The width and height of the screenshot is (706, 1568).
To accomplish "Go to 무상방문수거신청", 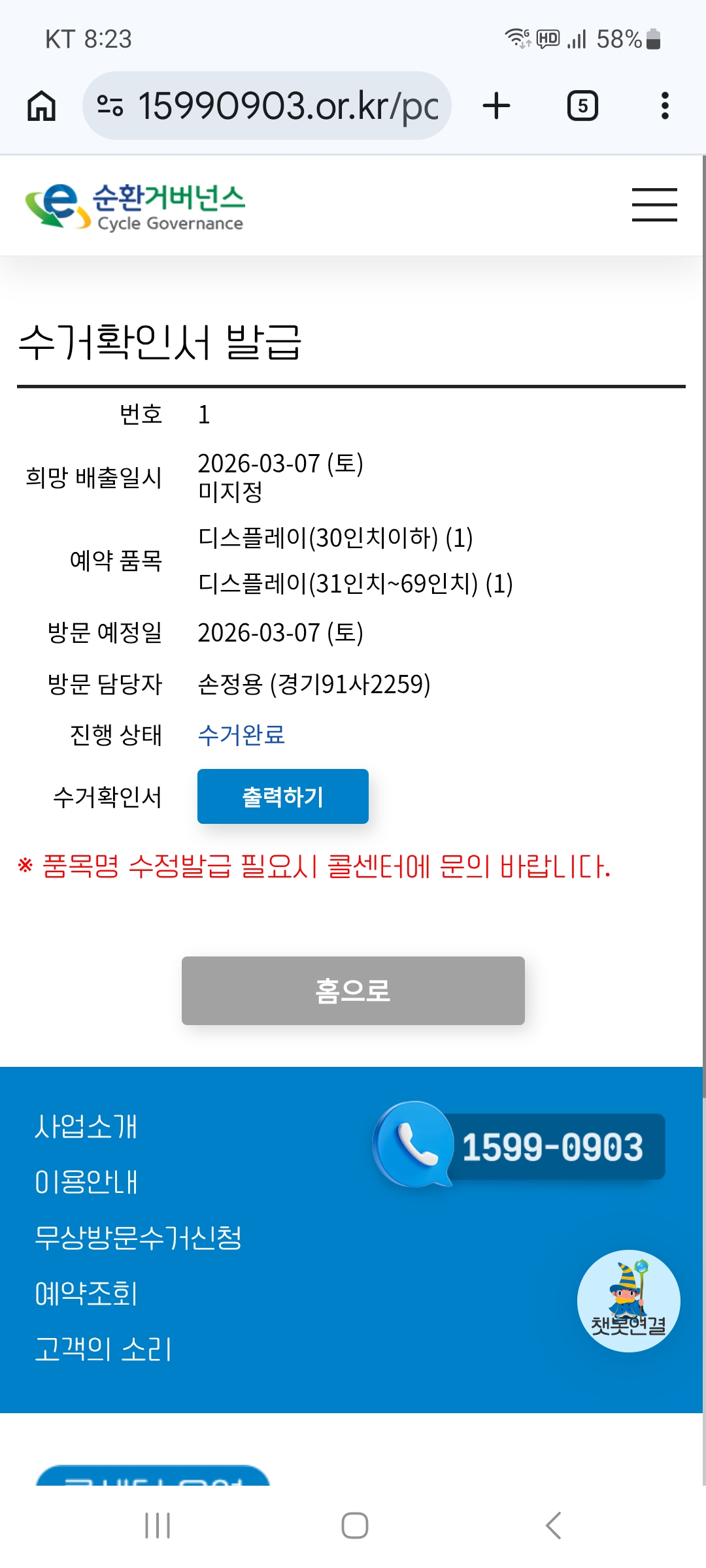I will (138, 1237).
